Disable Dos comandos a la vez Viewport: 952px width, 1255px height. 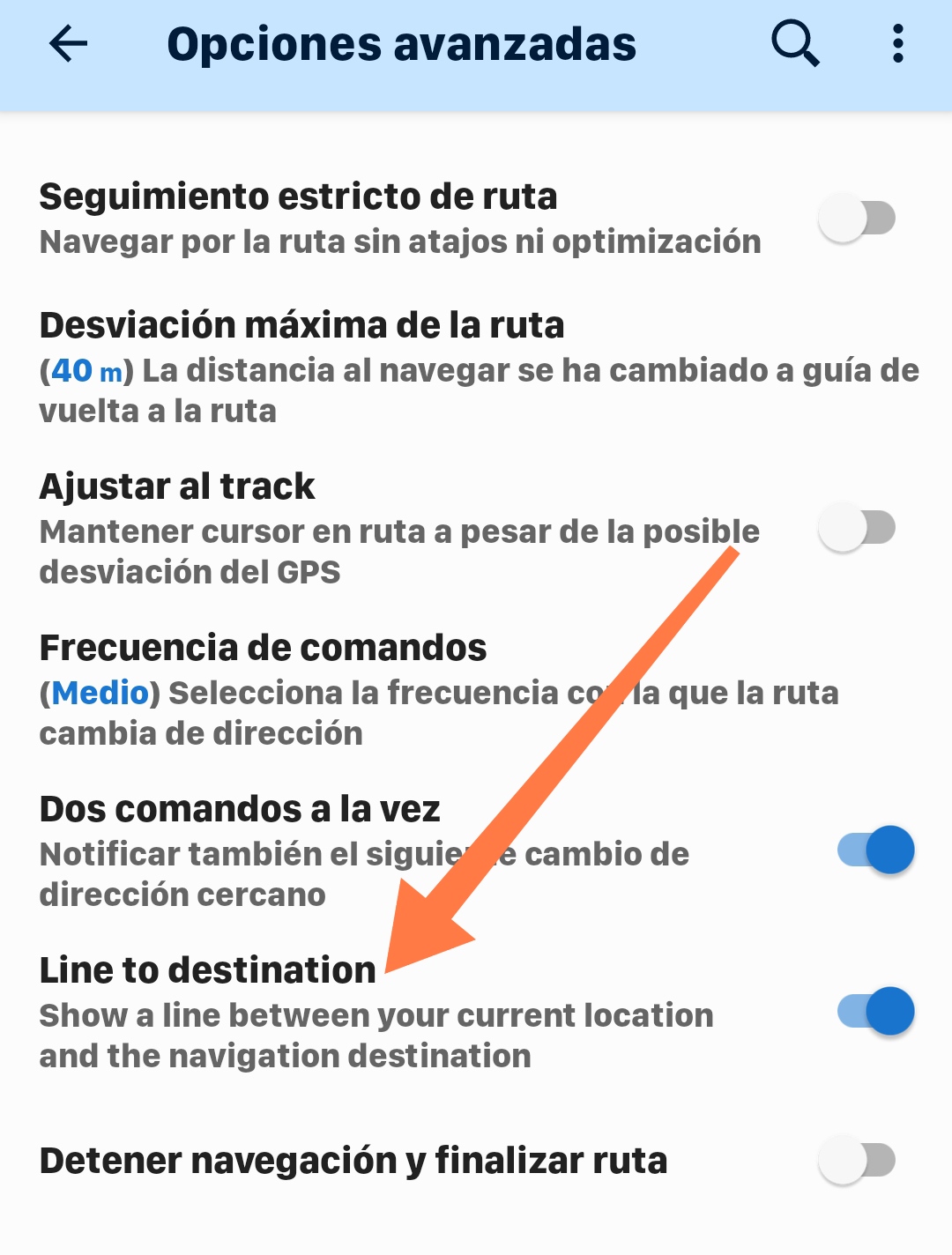[x=876, y=850]
